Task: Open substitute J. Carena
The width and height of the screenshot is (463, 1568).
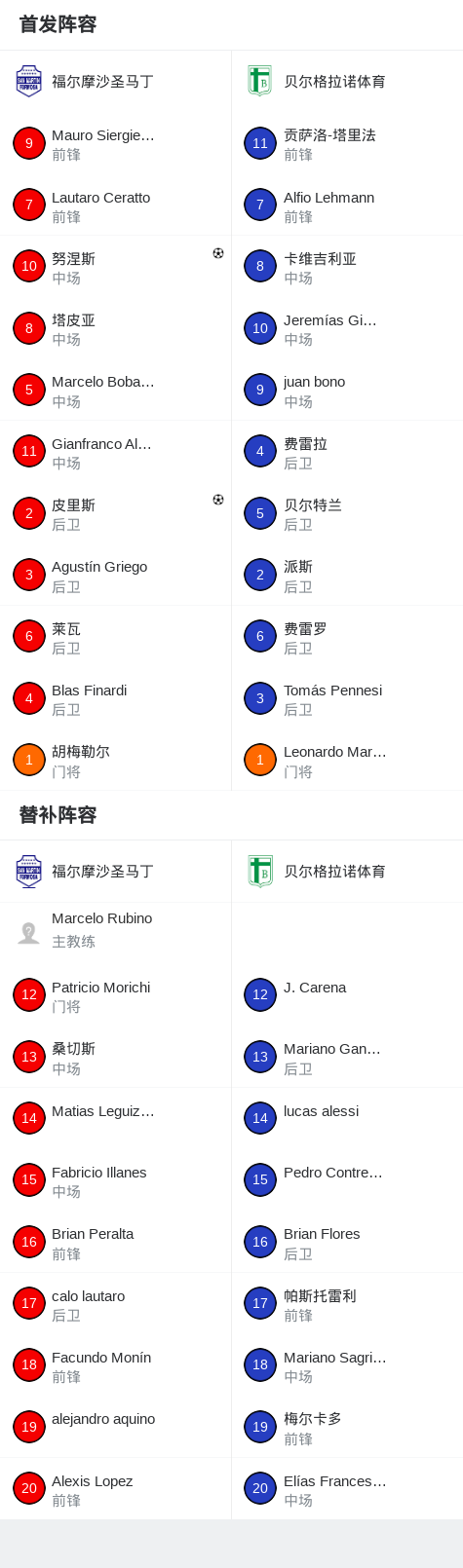Action: [347, 995]
